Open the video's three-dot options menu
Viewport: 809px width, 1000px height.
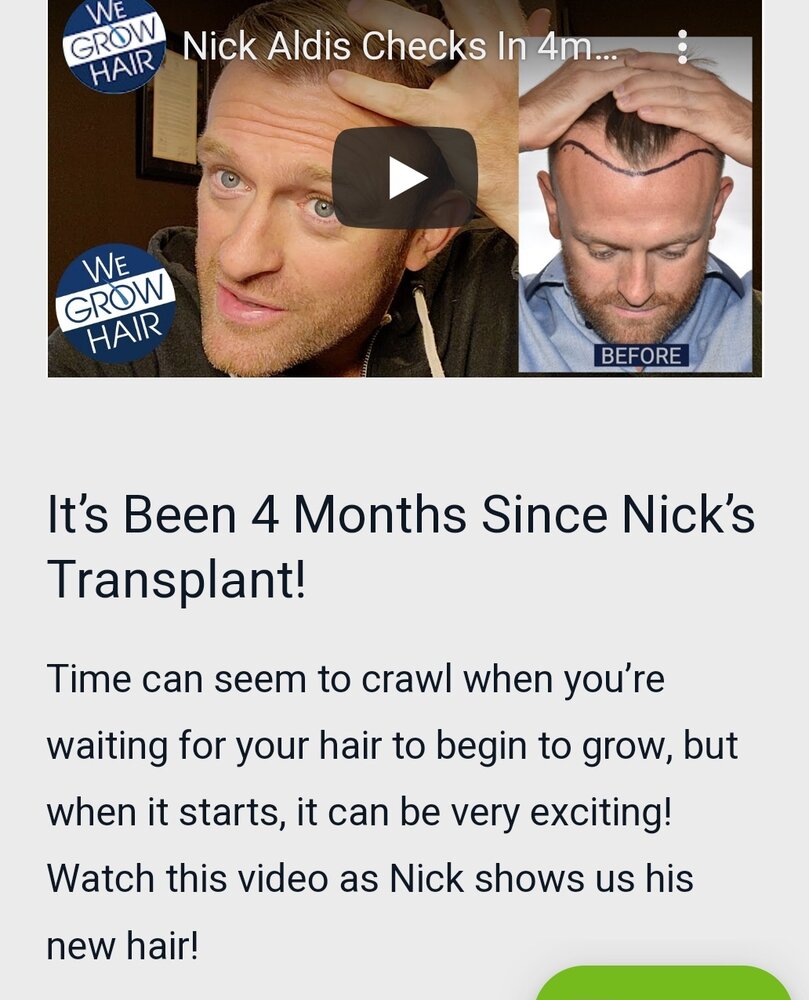click(682, 47)
